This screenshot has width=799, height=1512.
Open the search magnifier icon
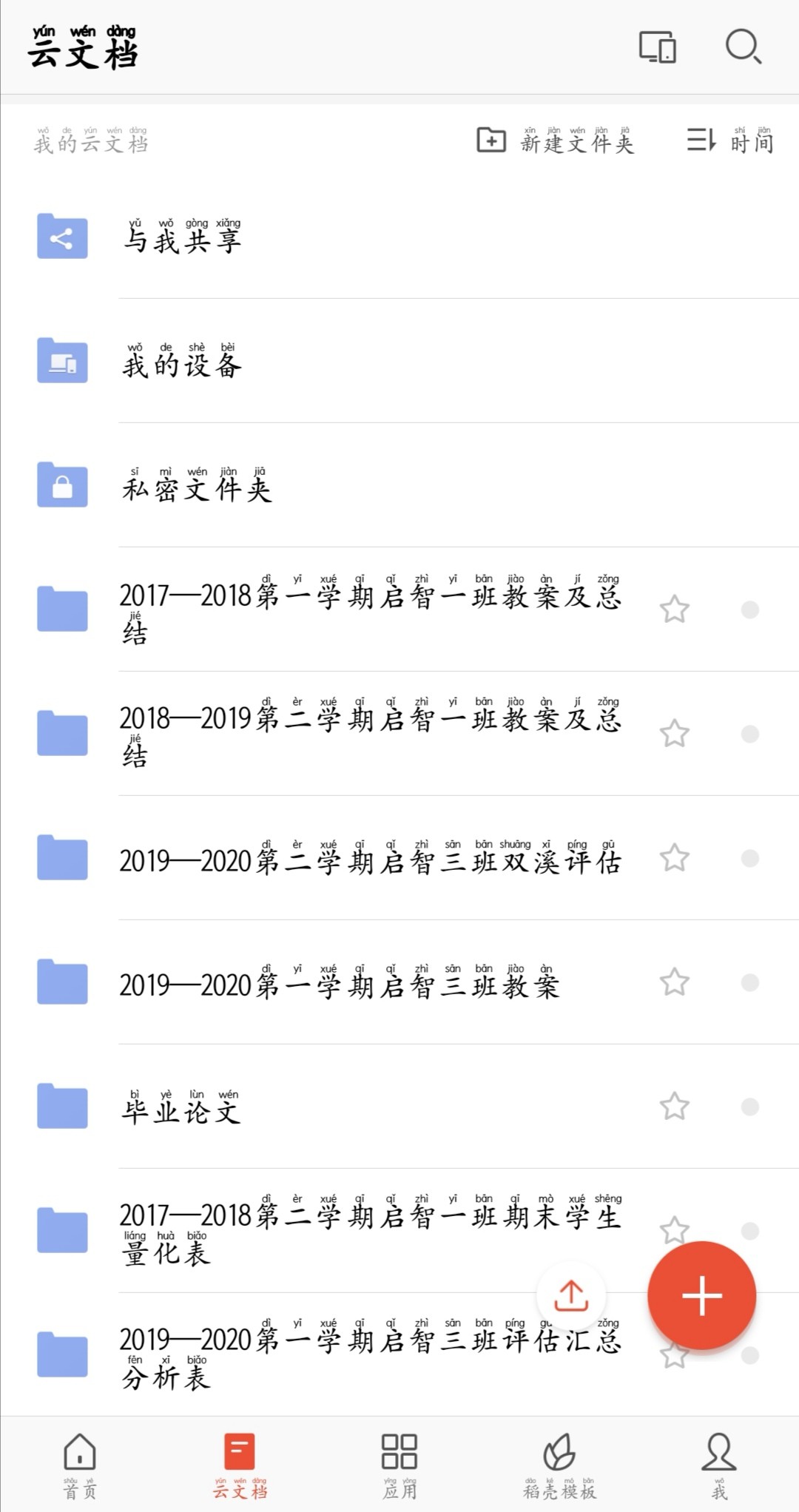click(743, 47)
